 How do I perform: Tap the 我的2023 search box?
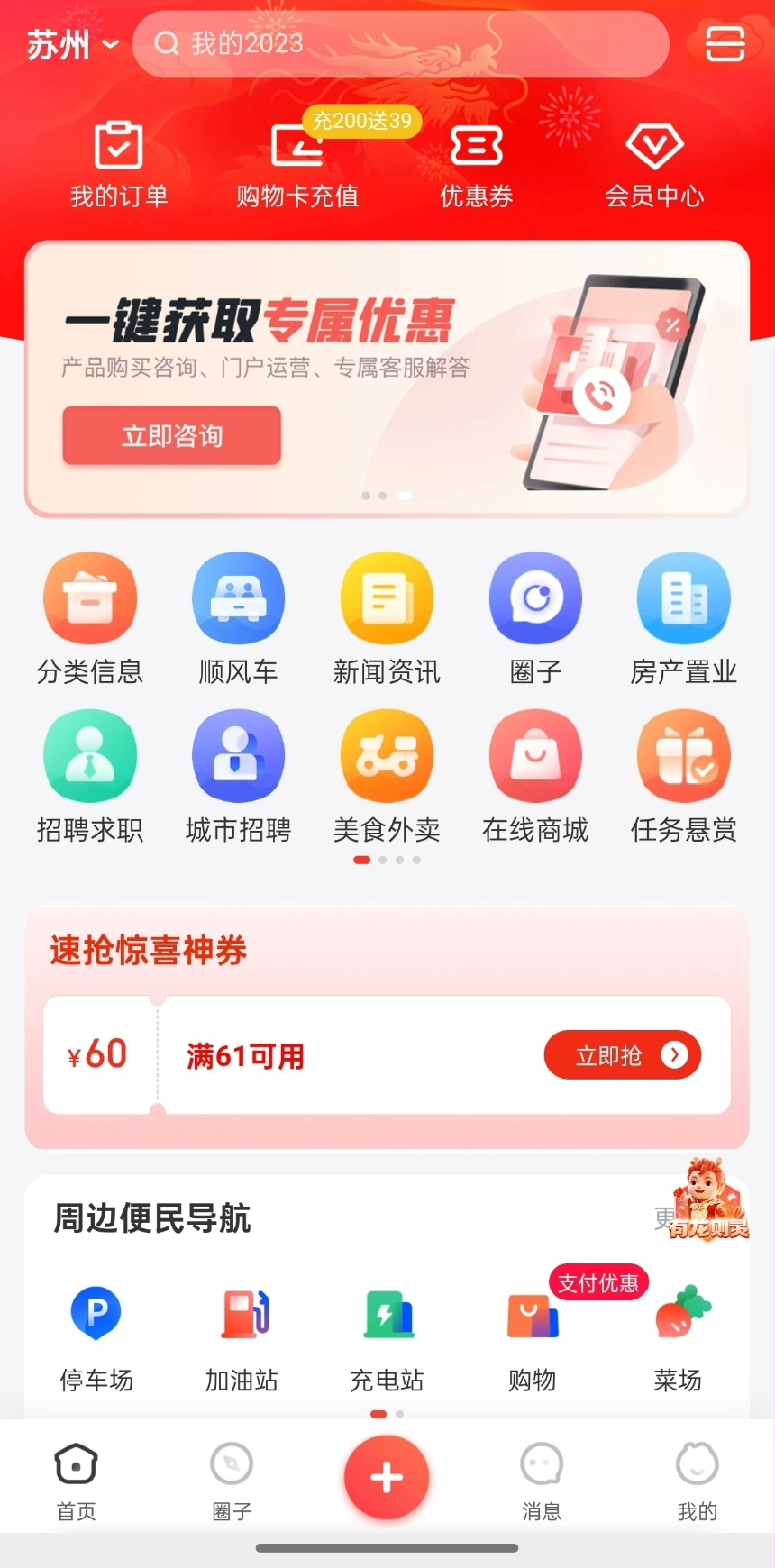(401, 44)
